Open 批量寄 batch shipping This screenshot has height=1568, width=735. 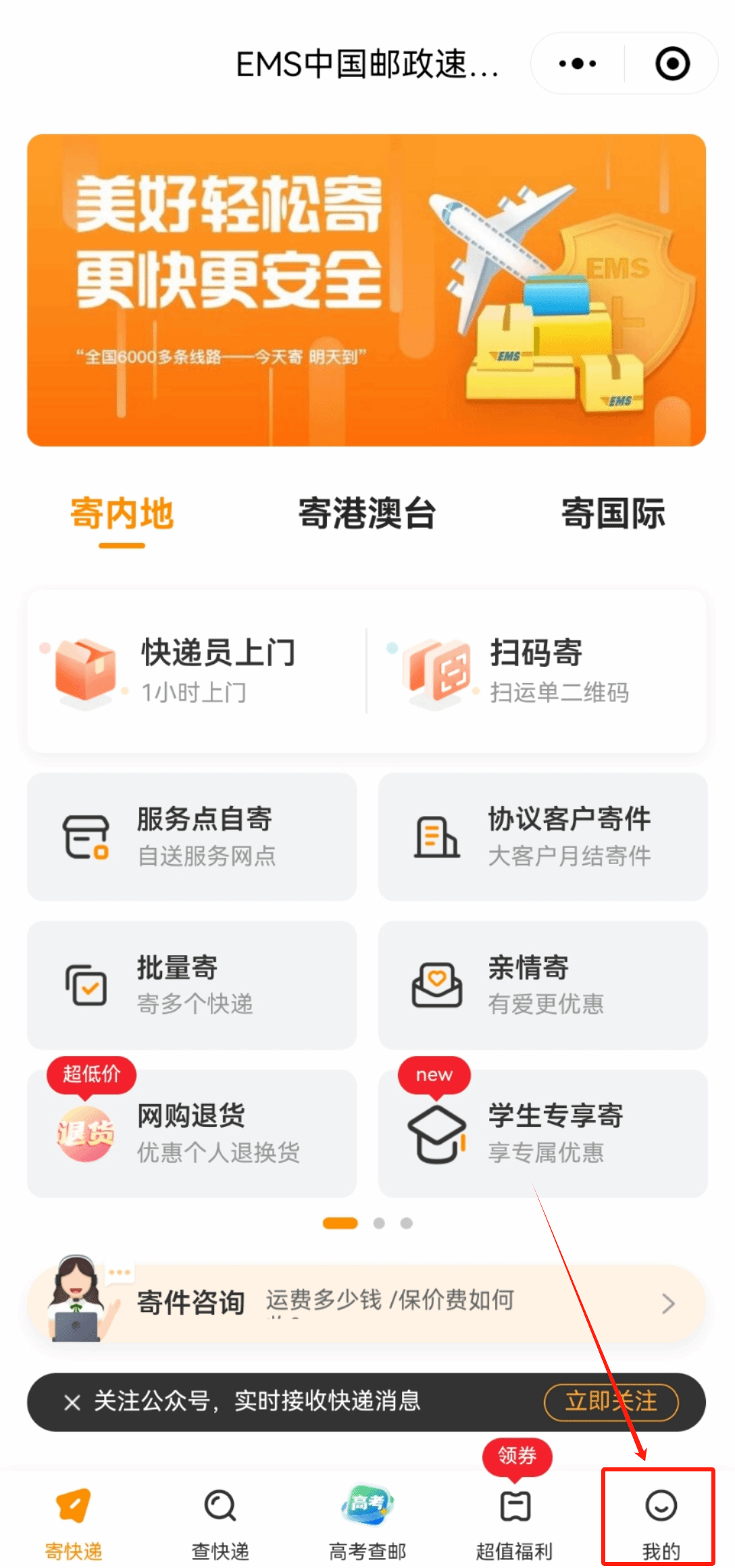(x=192, y=985)
